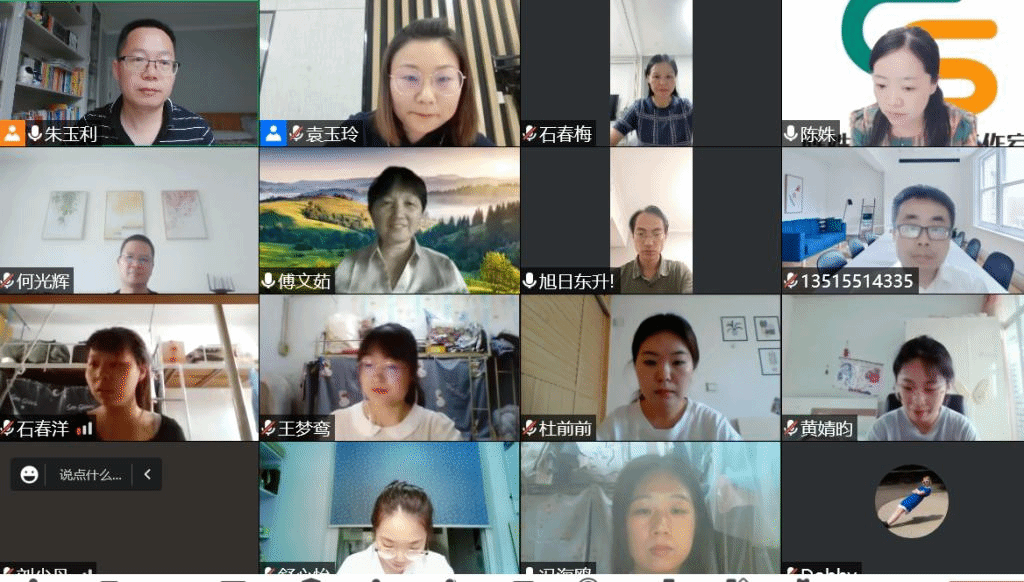Viewport: 1024px width, 582px height.
Task: Open 何光辉's video tile
Action: (129, 220)
